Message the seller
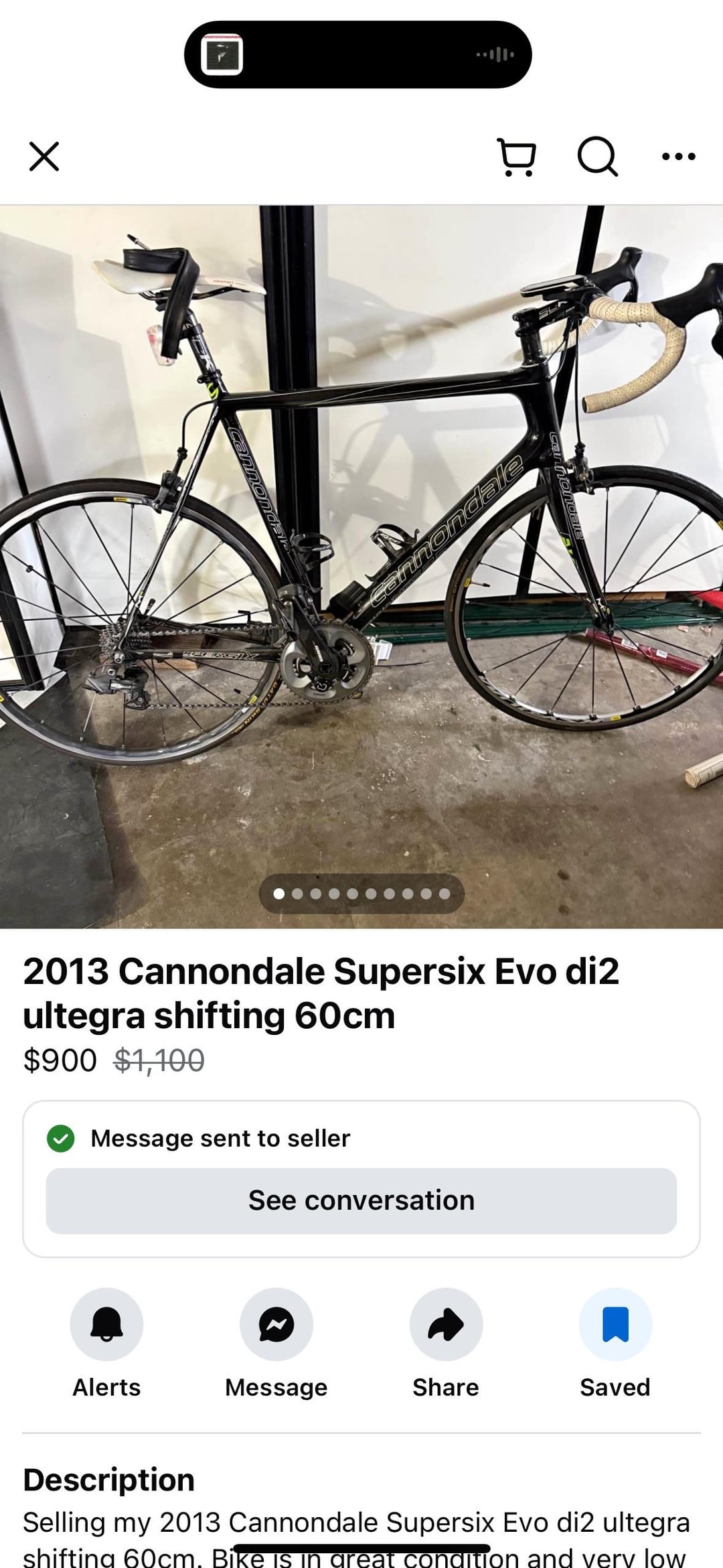This screenshot has width=723, height=1568. click(276, 1324)
